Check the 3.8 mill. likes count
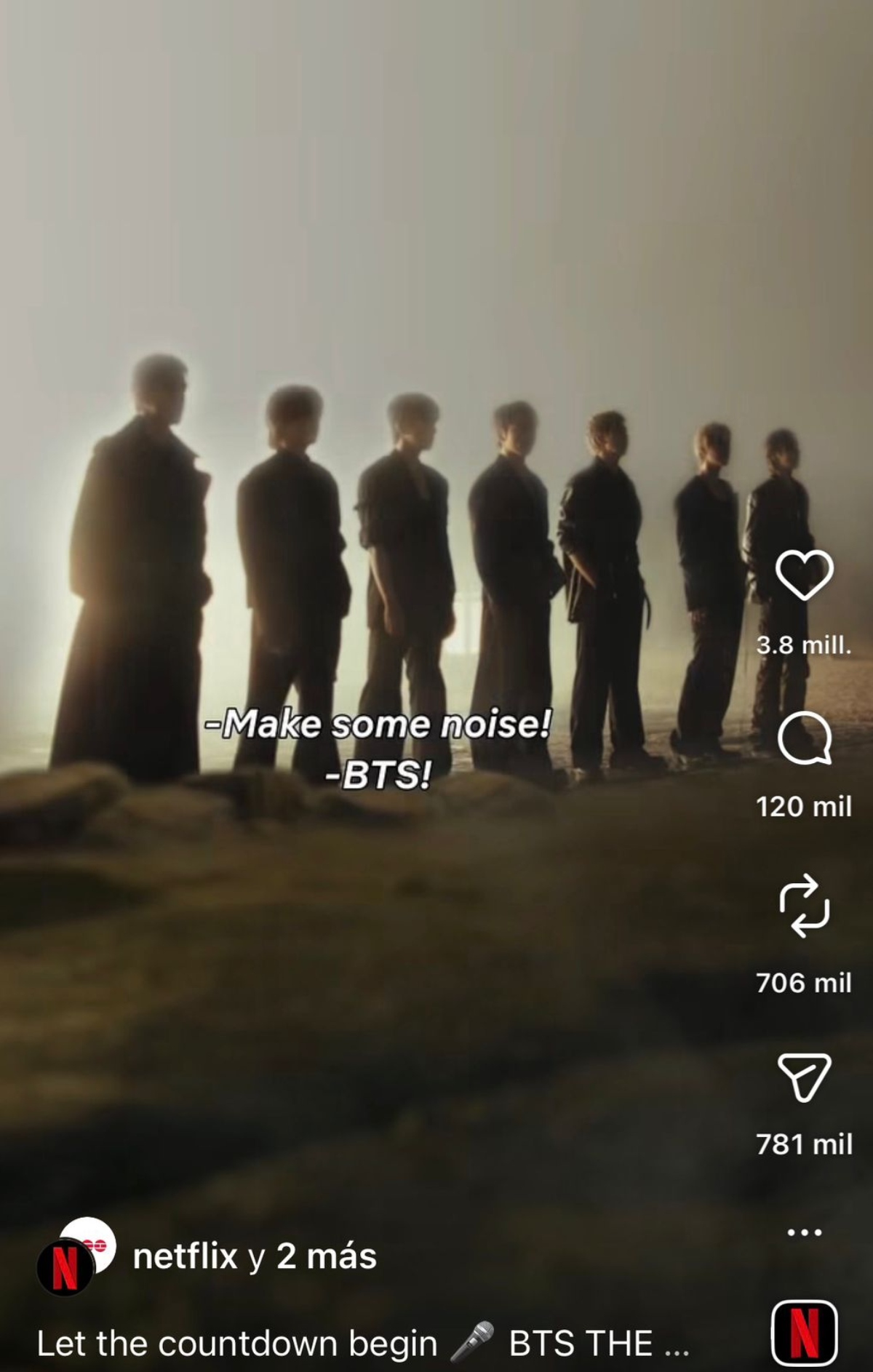873x1372 pixels. [x=803, y=644]
